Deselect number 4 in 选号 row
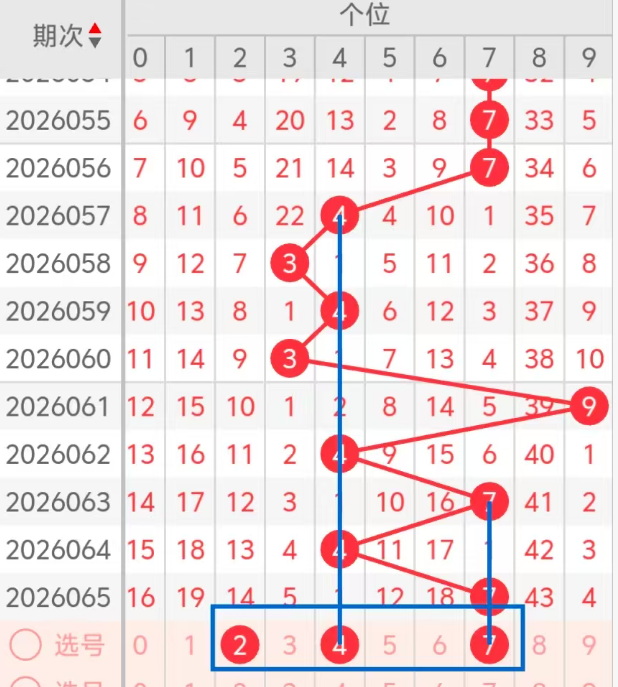This screenshot has height=687, width=618. 340,645
